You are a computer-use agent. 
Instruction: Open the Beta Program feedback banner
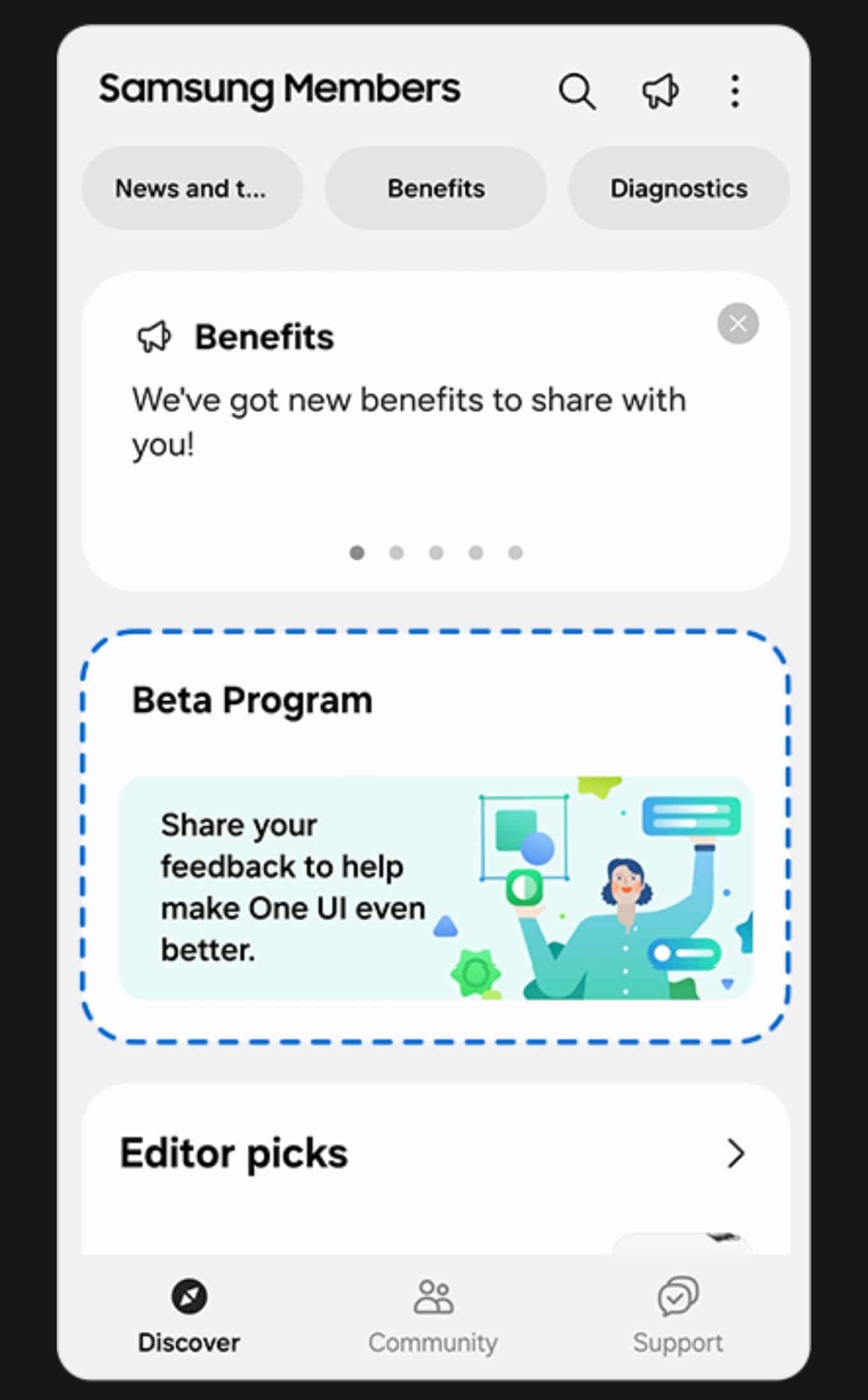(436, 888)
